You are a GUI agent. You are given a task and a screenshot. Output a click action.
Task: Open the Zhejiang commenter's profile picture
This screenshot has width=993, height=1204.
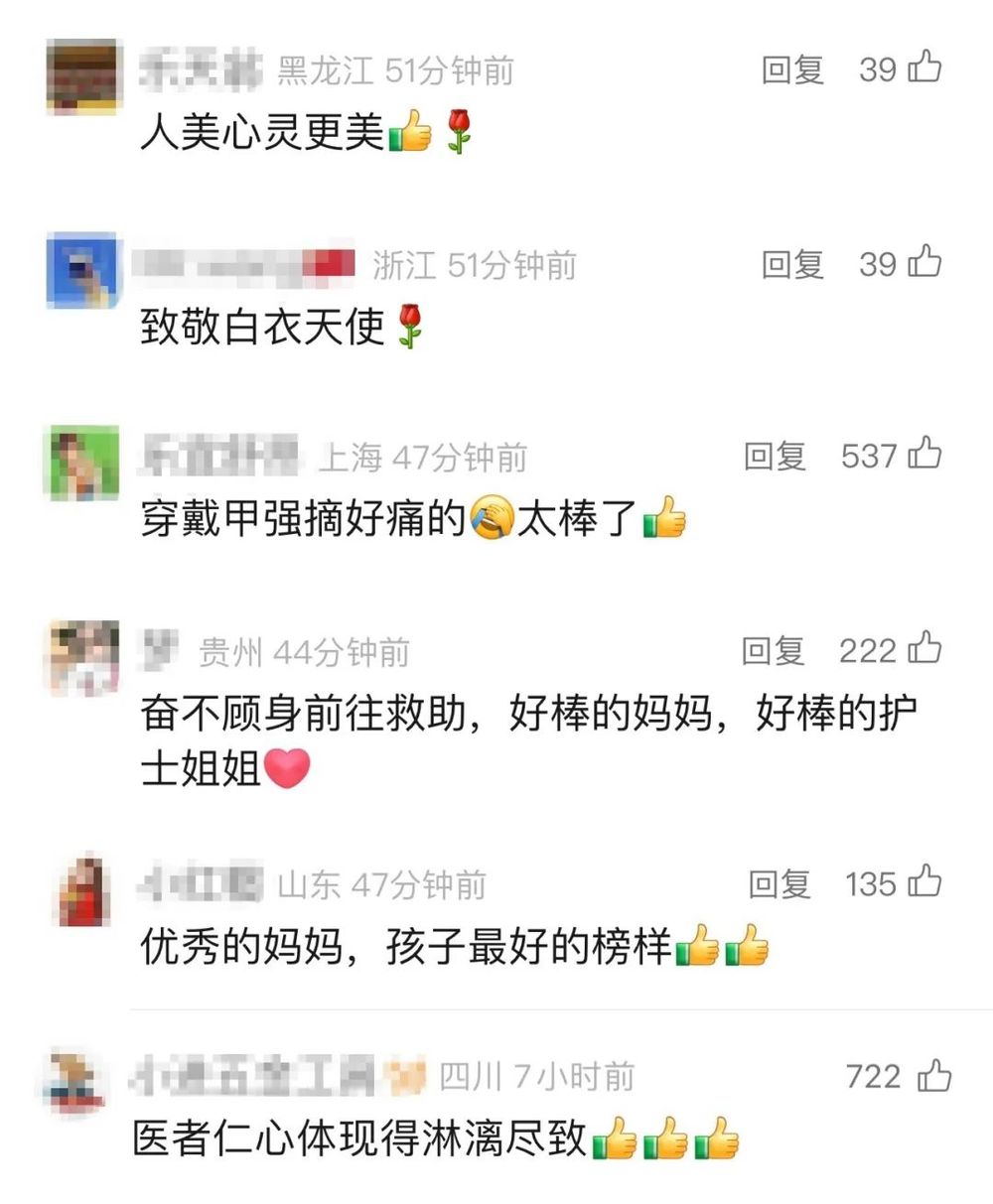click(x=81, y=271)
